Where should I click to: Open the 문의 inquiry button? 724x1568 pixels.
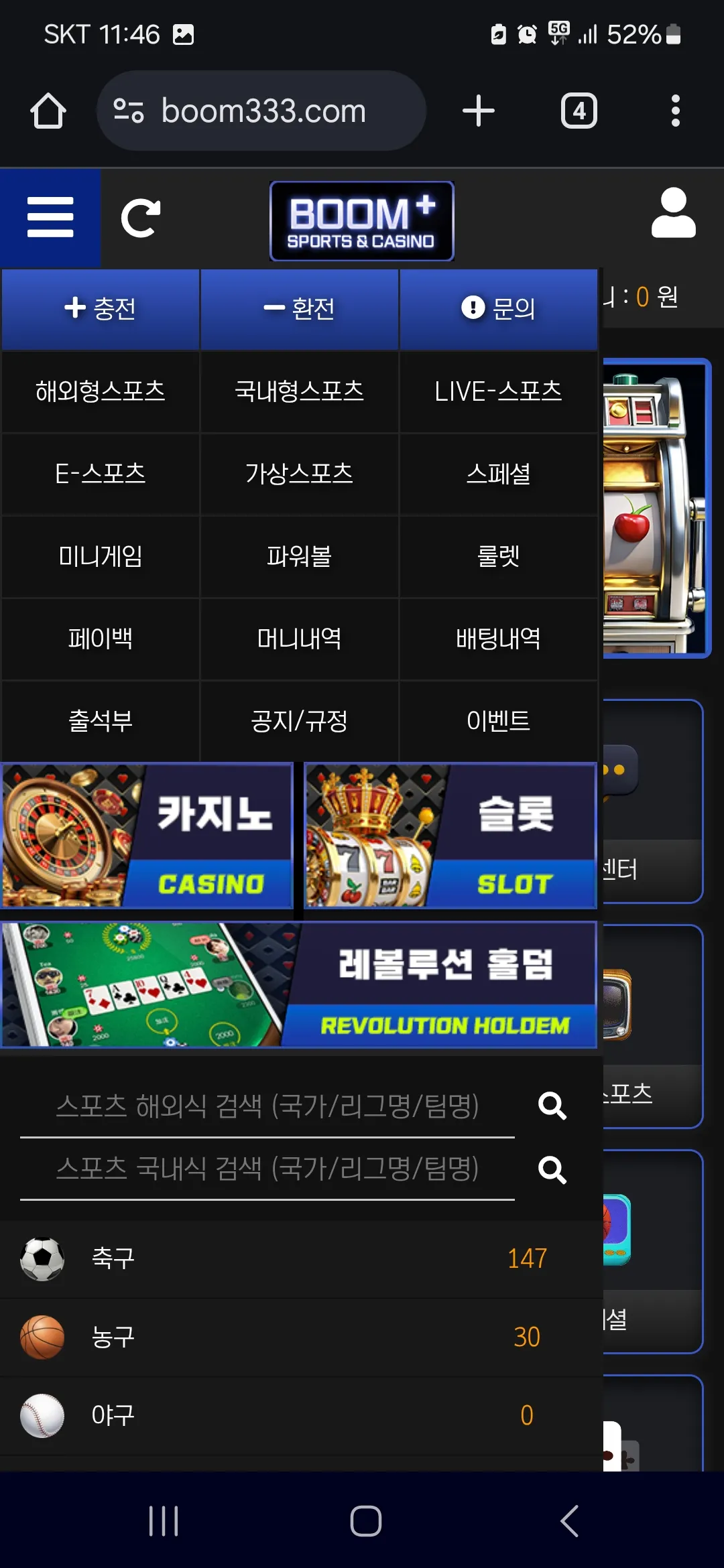coord(499,309)
